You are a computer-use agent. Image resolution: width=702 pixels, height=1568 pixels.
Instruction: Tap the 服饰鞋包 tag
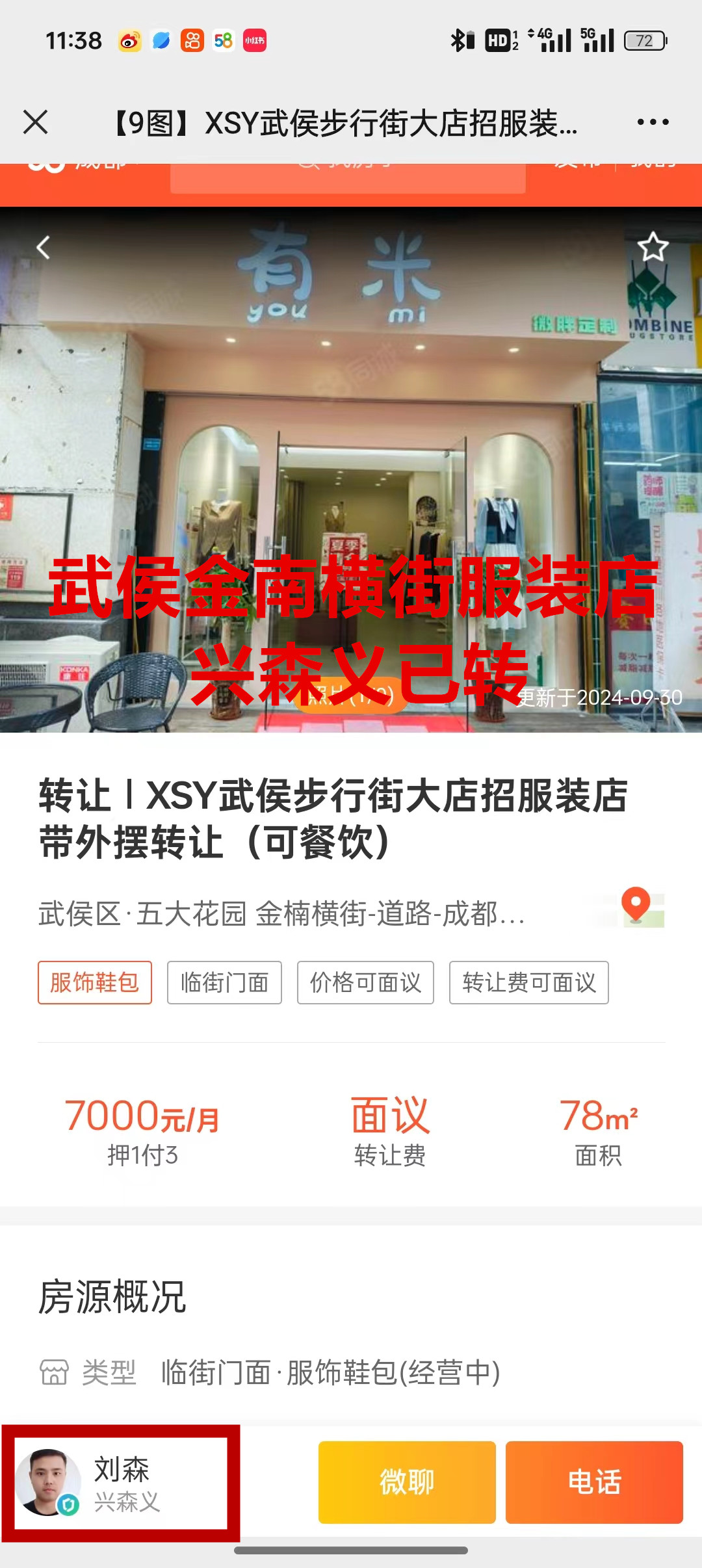[95, 982]
